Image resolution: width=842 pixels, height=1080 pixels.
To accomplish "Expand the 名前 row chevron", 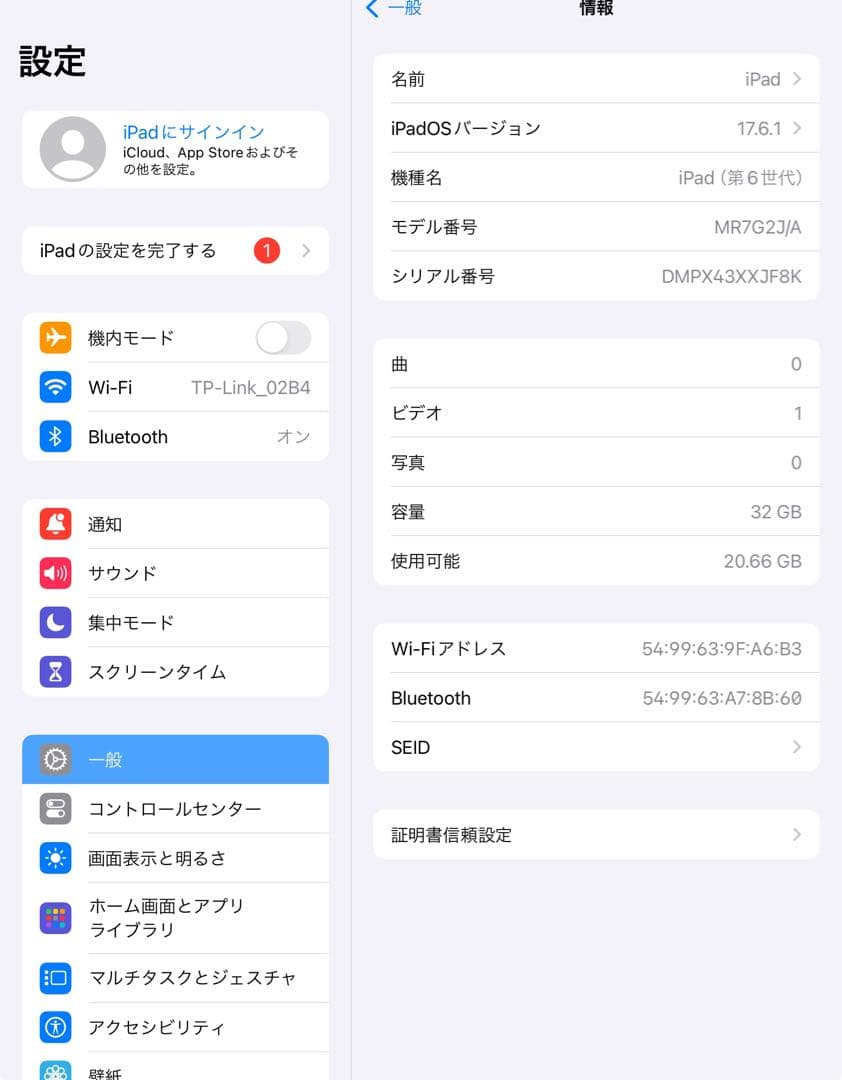I will coord(795,78).
